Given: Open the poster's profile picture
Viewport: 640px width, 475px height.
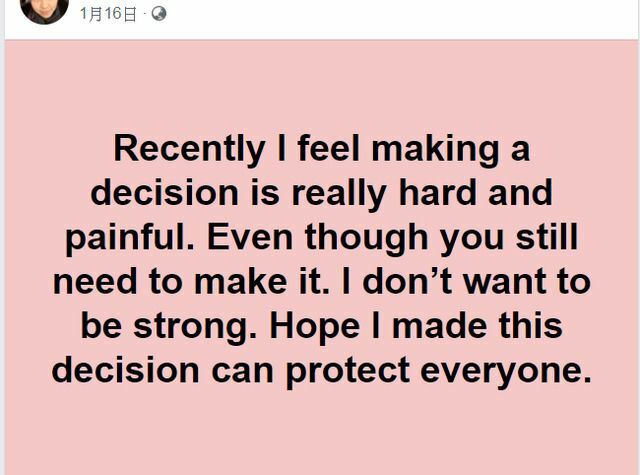Looking at the screenshot, I should (x=44, y=9).
